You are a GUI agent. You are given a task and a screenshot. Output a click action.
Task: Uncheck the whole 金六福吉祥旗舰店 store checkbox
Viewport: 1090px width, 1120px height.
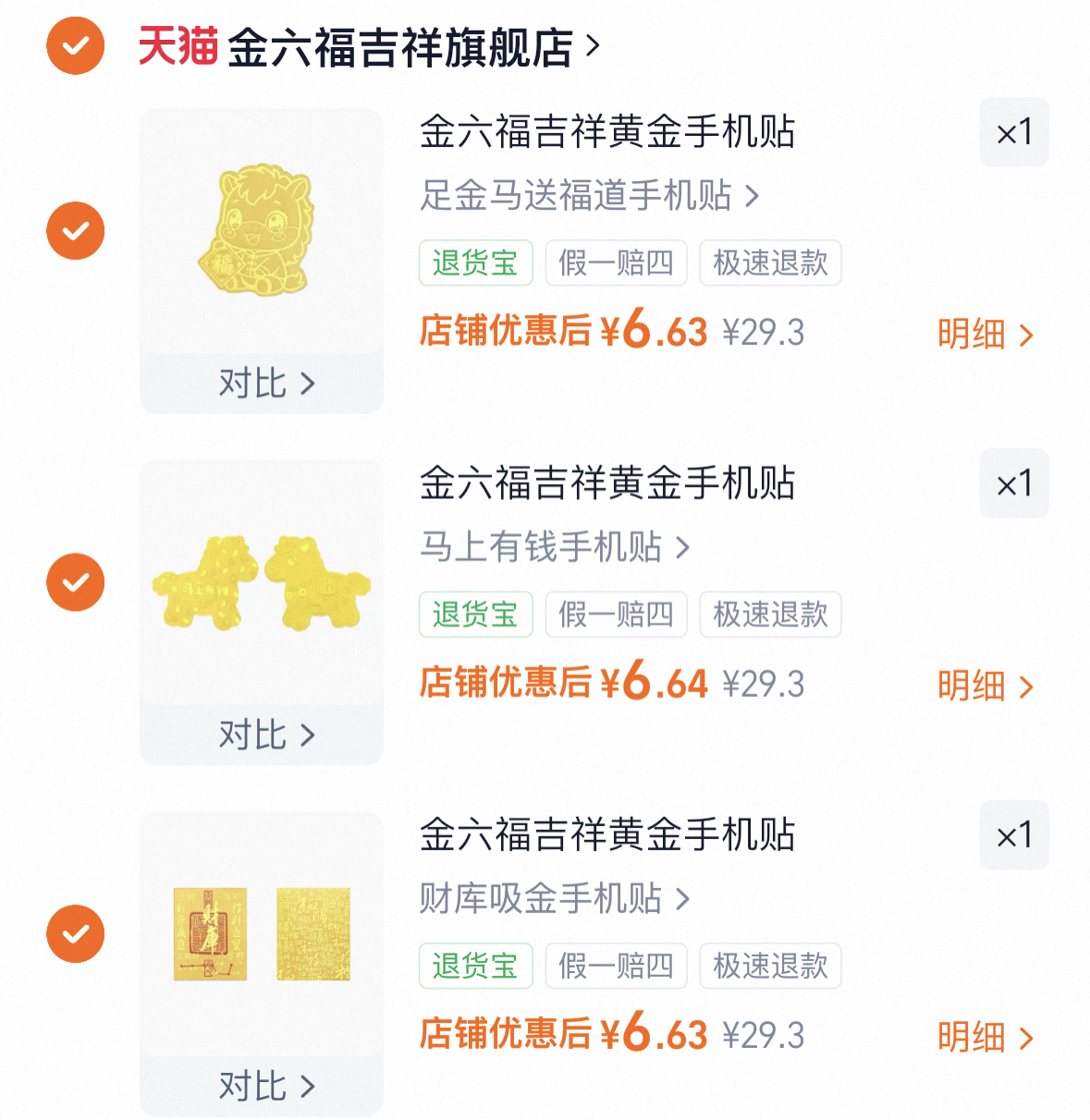(x=76, y=45)
